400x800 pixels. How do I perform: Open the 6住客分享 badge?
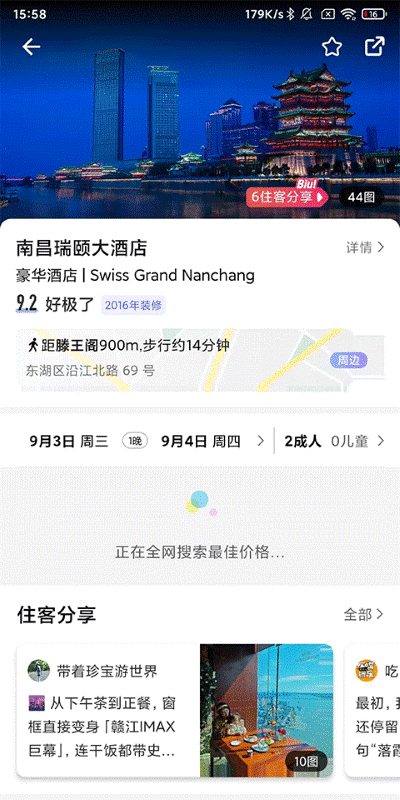[x=287, y=196]
